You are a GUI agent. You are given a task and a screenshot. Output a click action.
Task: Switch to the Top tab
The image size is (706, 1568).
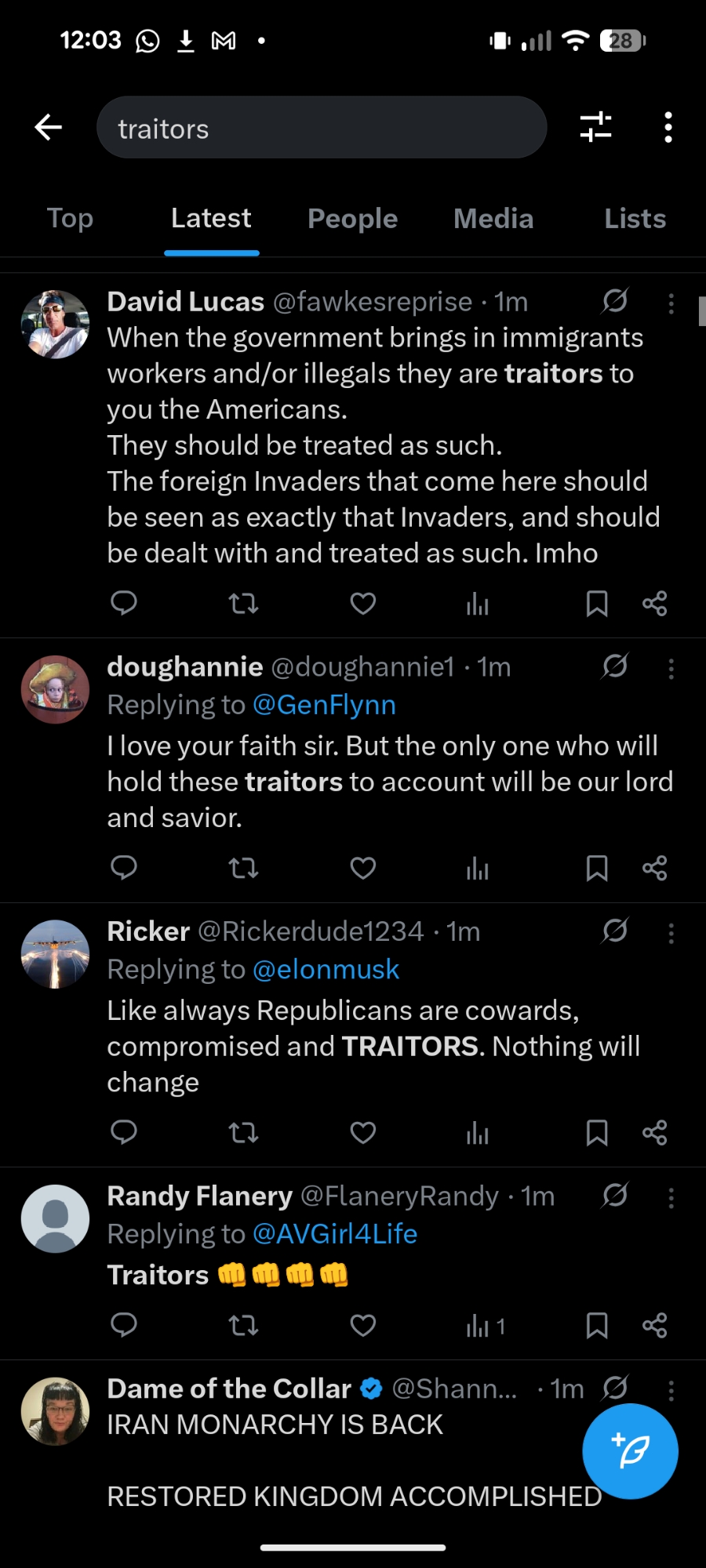pyautogui.click(x=70, y=219)
